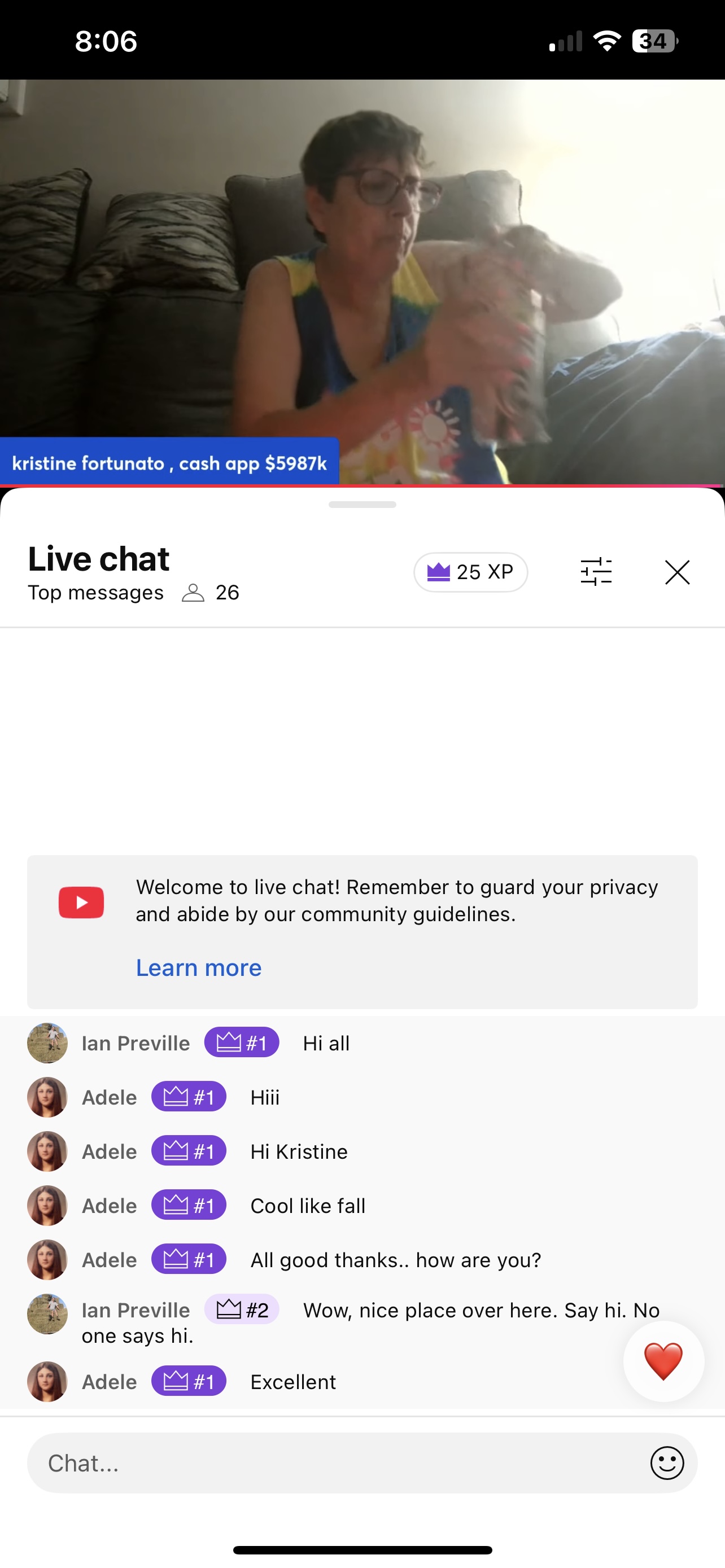This screenshot has width=725, height=1568.
Task: Open the Learn more link
Action: [198, 968]
